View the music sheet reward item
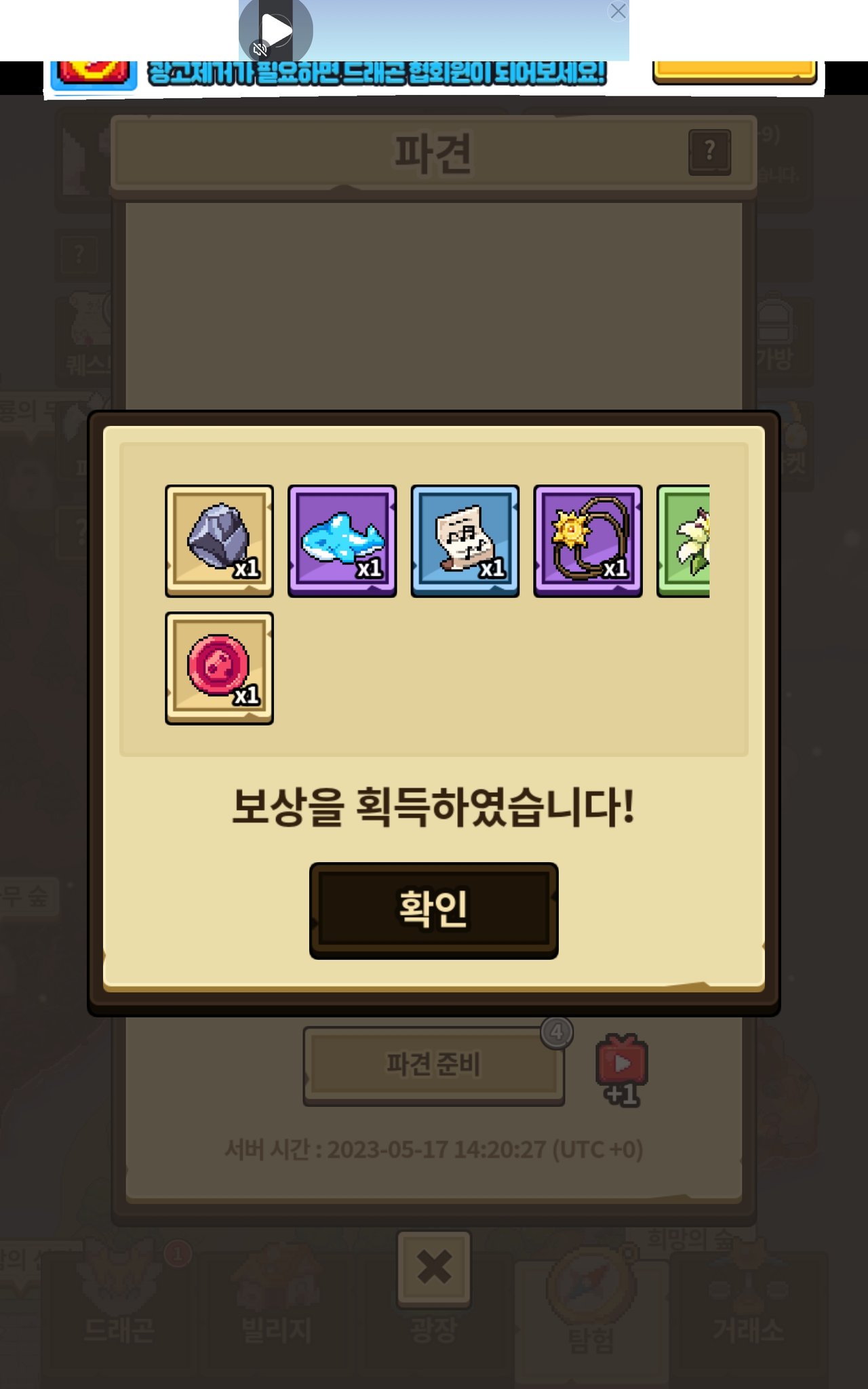Viewport: 868px width, 1389px height. 465,541
